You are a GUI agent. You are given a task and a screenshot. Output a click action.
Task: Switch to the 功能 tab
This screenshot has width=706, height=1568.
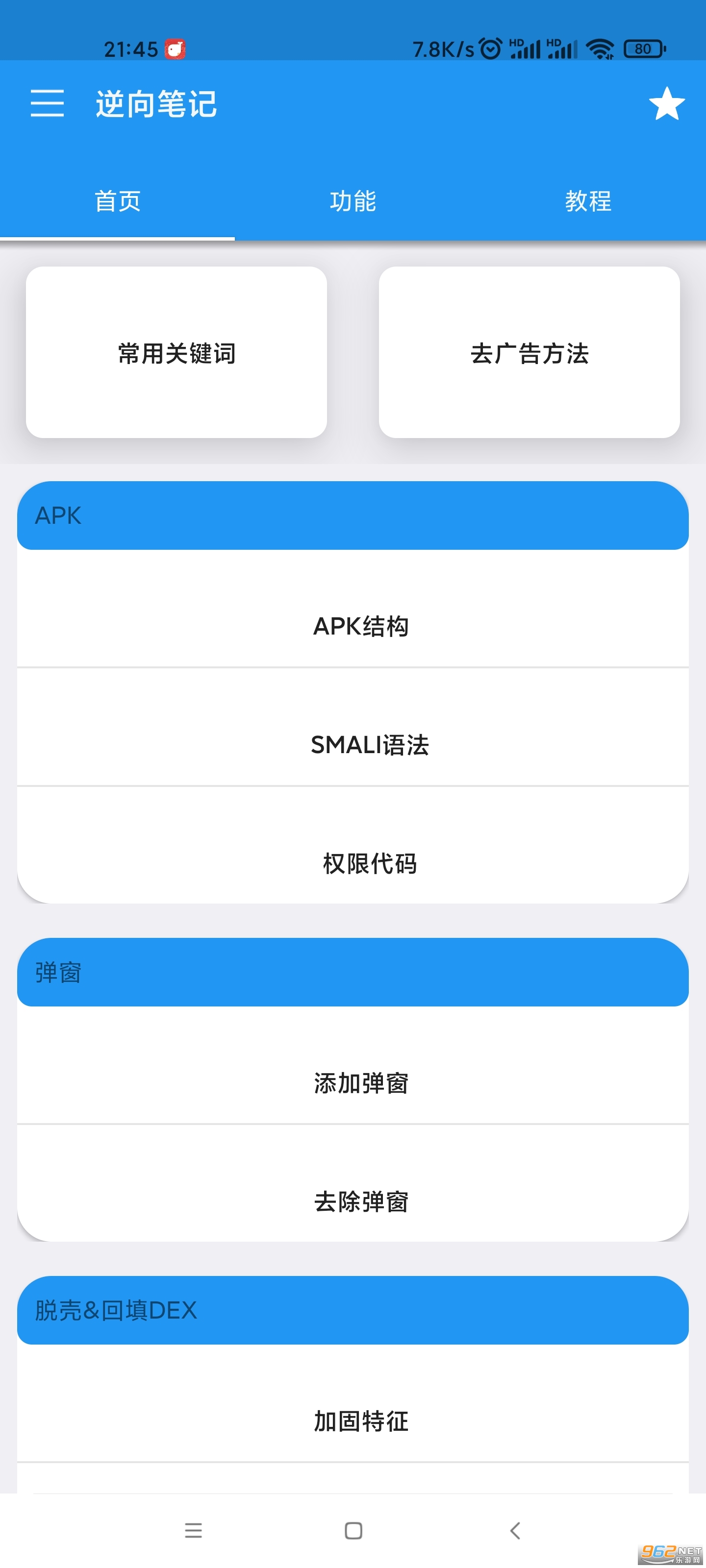353,201
